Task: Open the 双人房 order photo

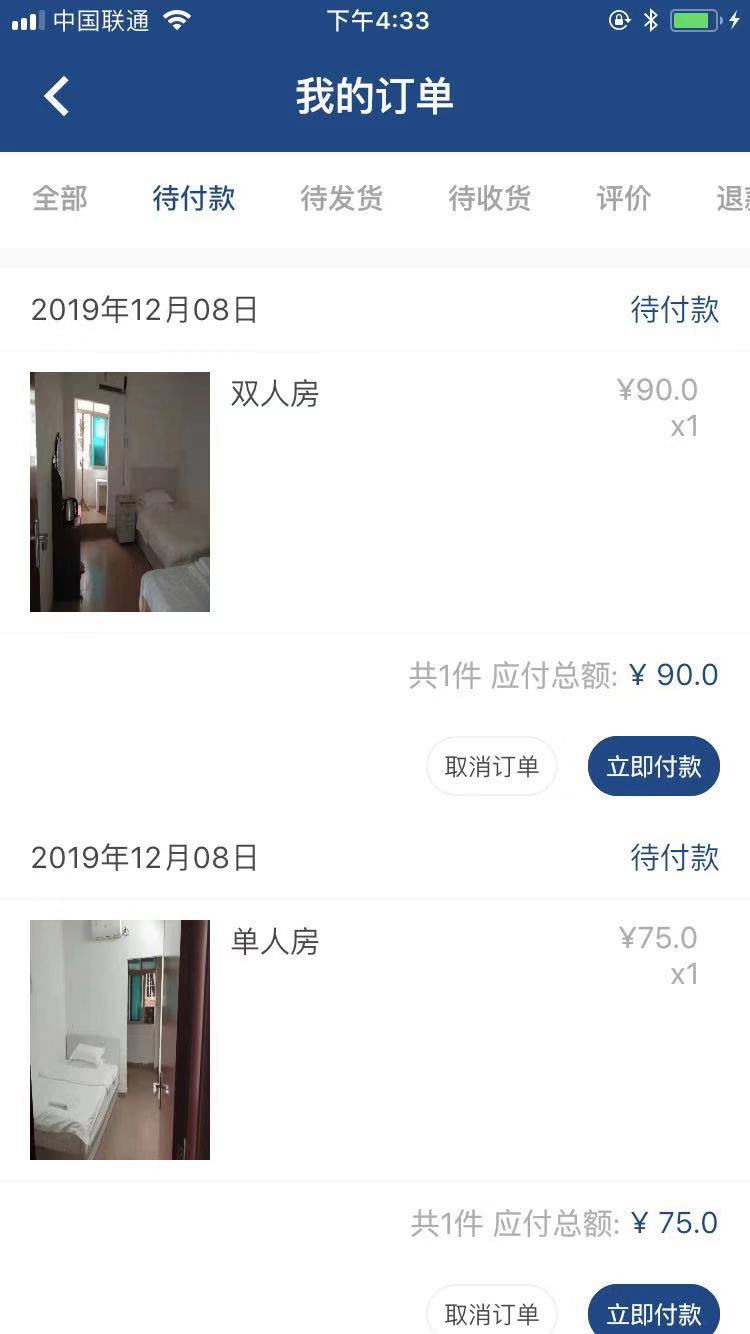Action: click(x=120, y=492)
